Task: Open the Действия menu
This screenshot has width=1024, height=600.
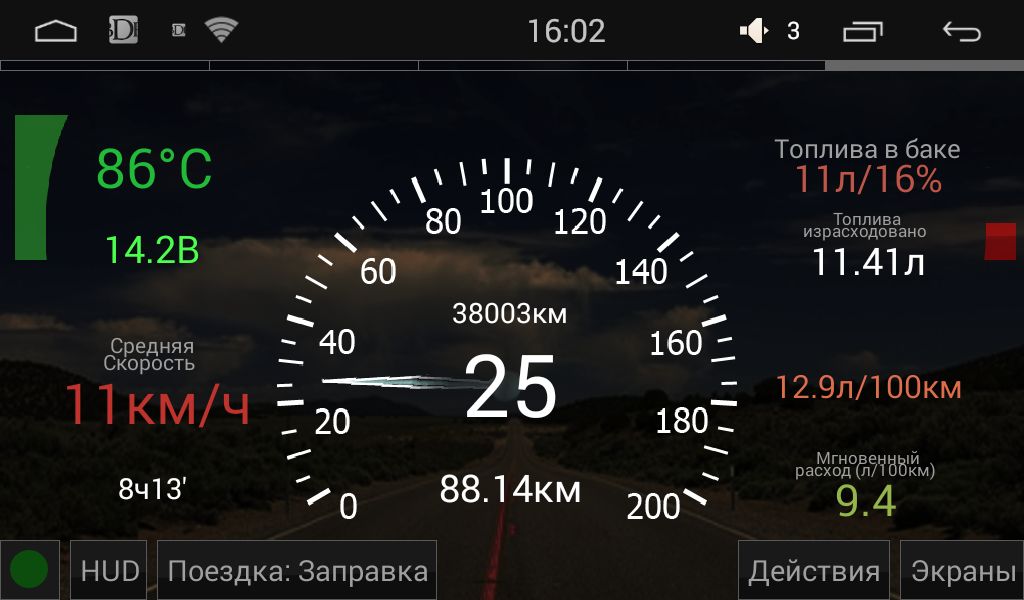Action: click(814, 571)
